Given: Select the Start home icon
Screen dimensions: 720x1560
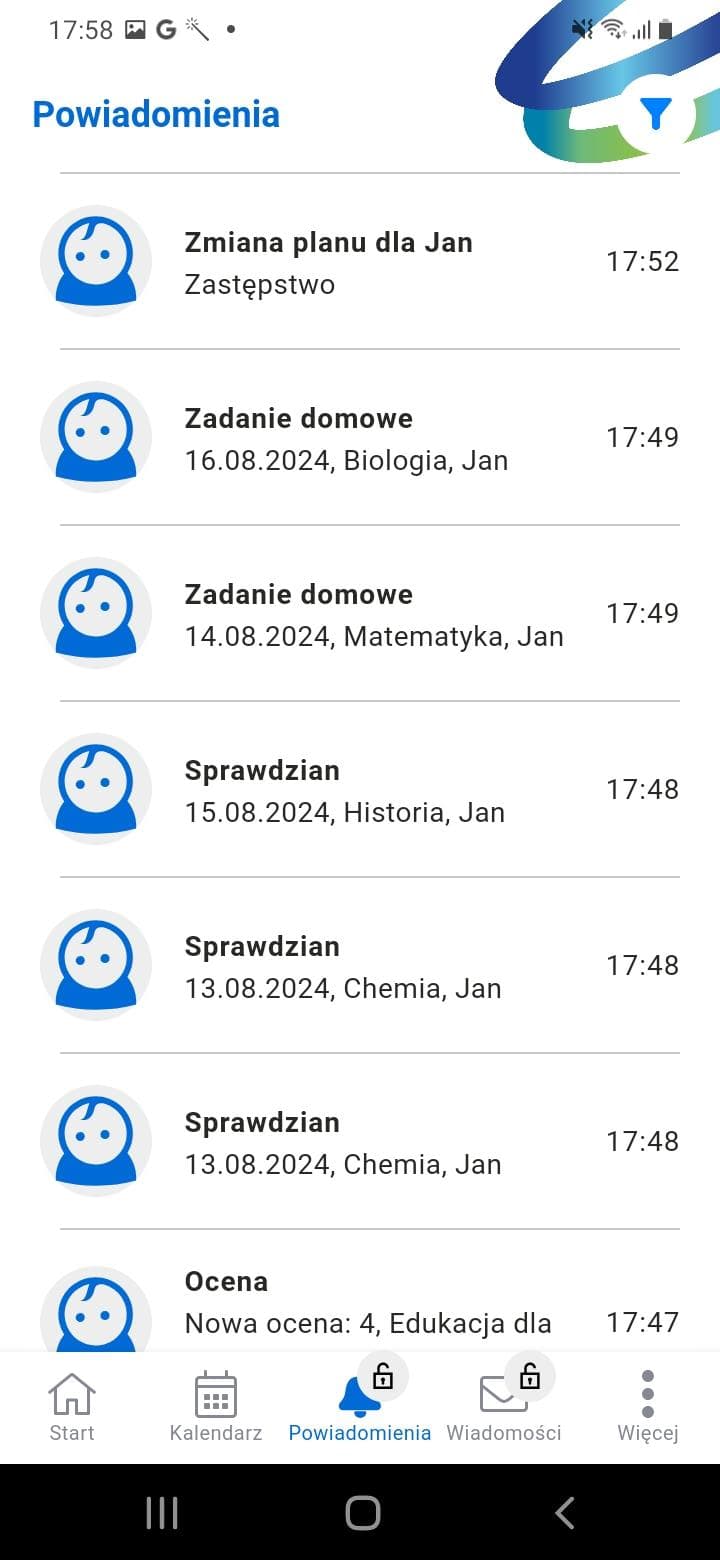Looking at the screenshot, I should (x=71, y=1393).
